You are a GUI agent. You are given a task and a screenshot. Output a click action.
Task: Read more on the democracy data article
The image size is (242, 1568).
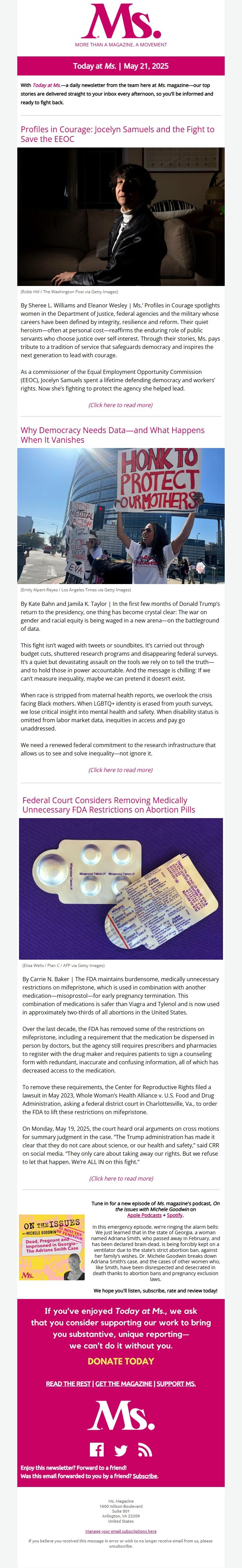[120, 769]
